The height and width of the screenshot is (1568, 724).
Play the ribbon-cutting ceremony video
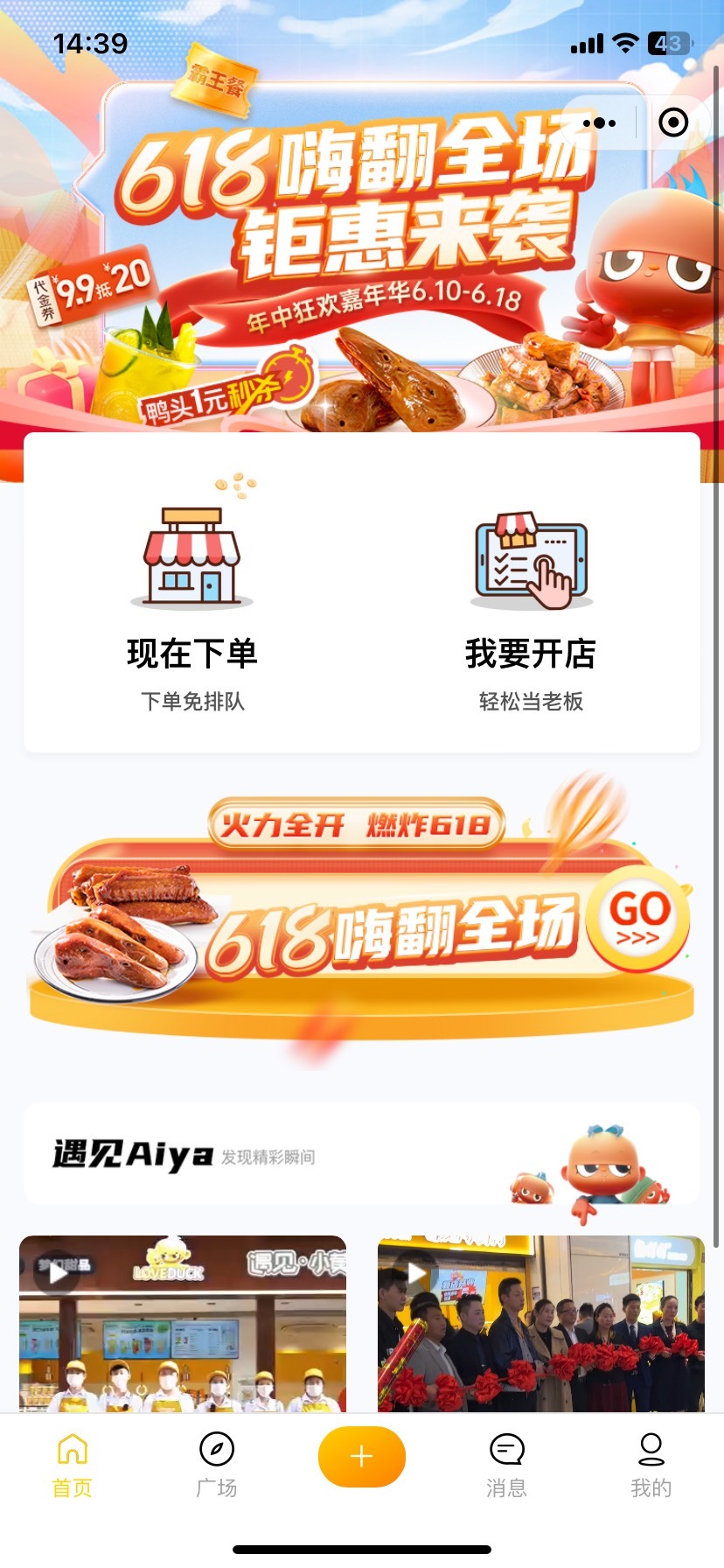[541, 1324]
